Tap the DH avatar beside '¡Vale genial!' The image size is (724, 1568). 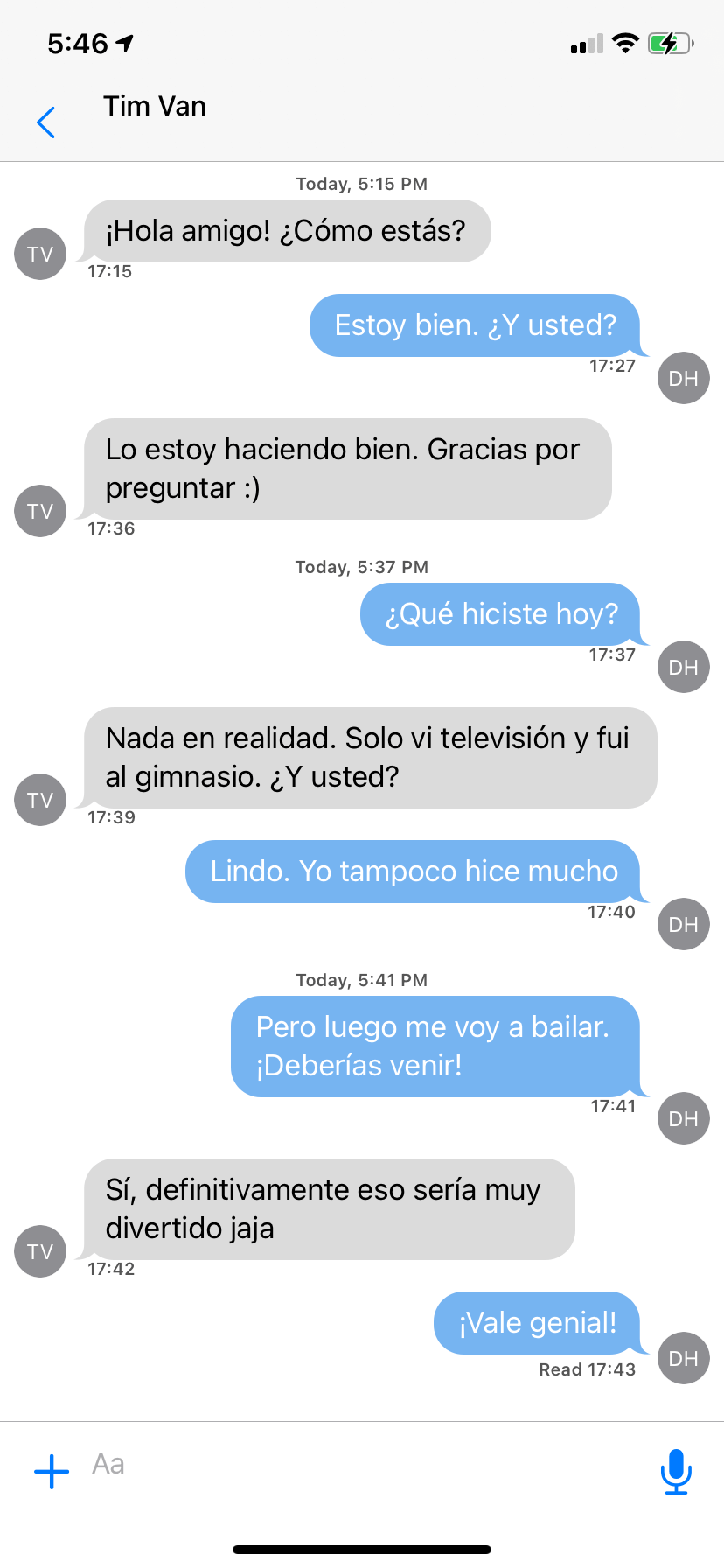[684, 1358]
